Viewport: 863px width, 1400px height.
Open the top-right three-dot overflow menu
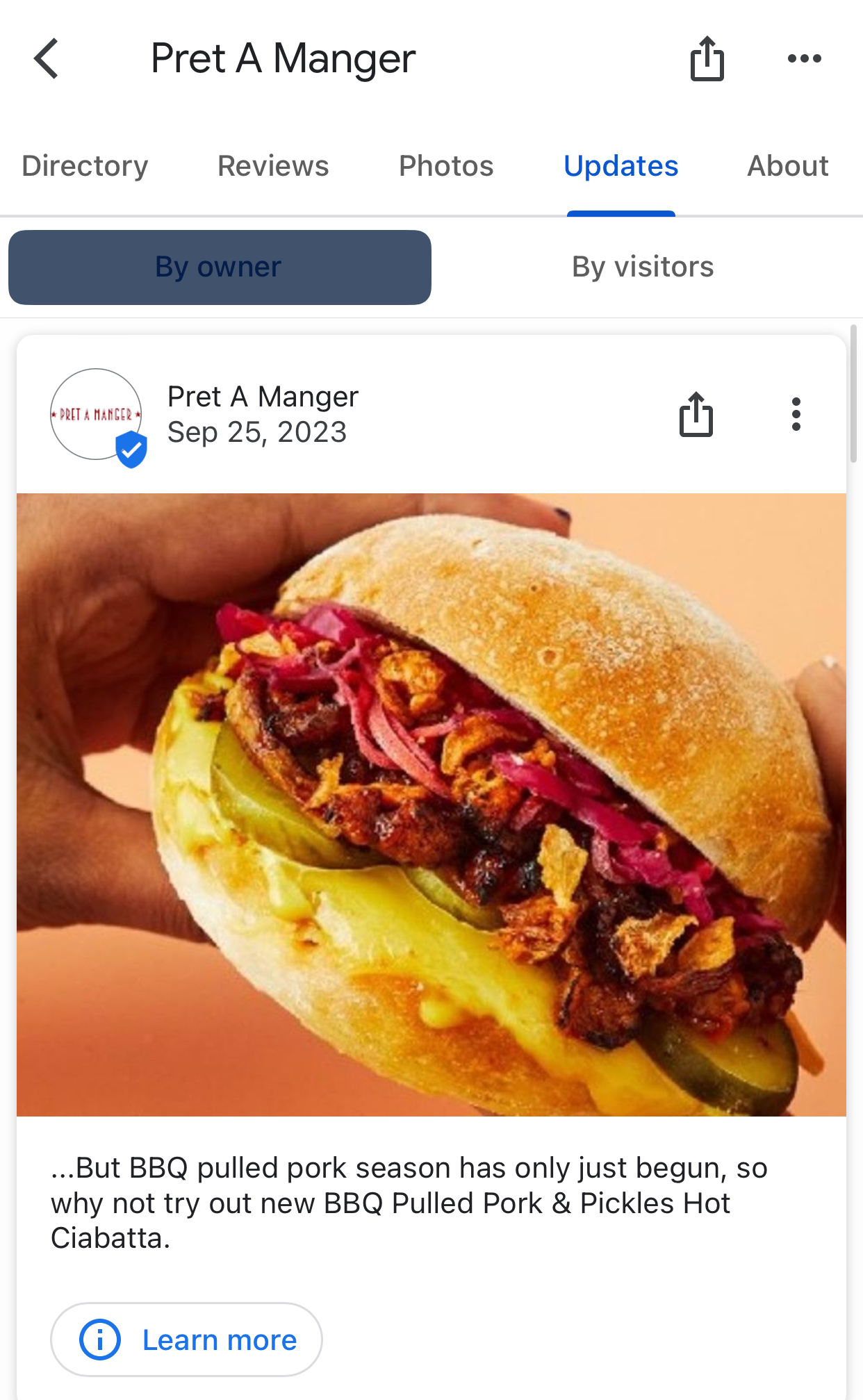804,59
